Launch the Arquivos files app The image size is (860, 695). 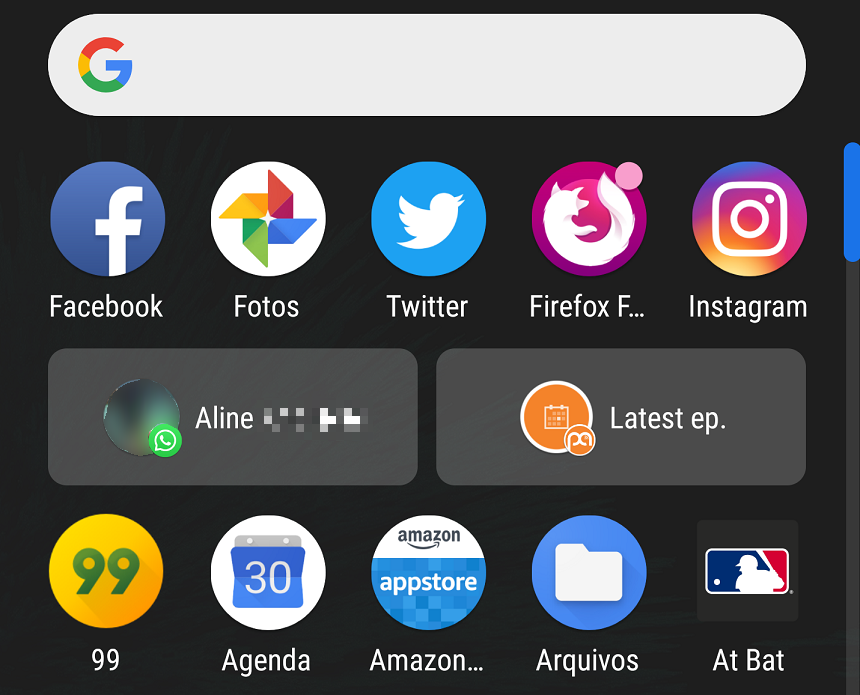click(x=588, y=572)
